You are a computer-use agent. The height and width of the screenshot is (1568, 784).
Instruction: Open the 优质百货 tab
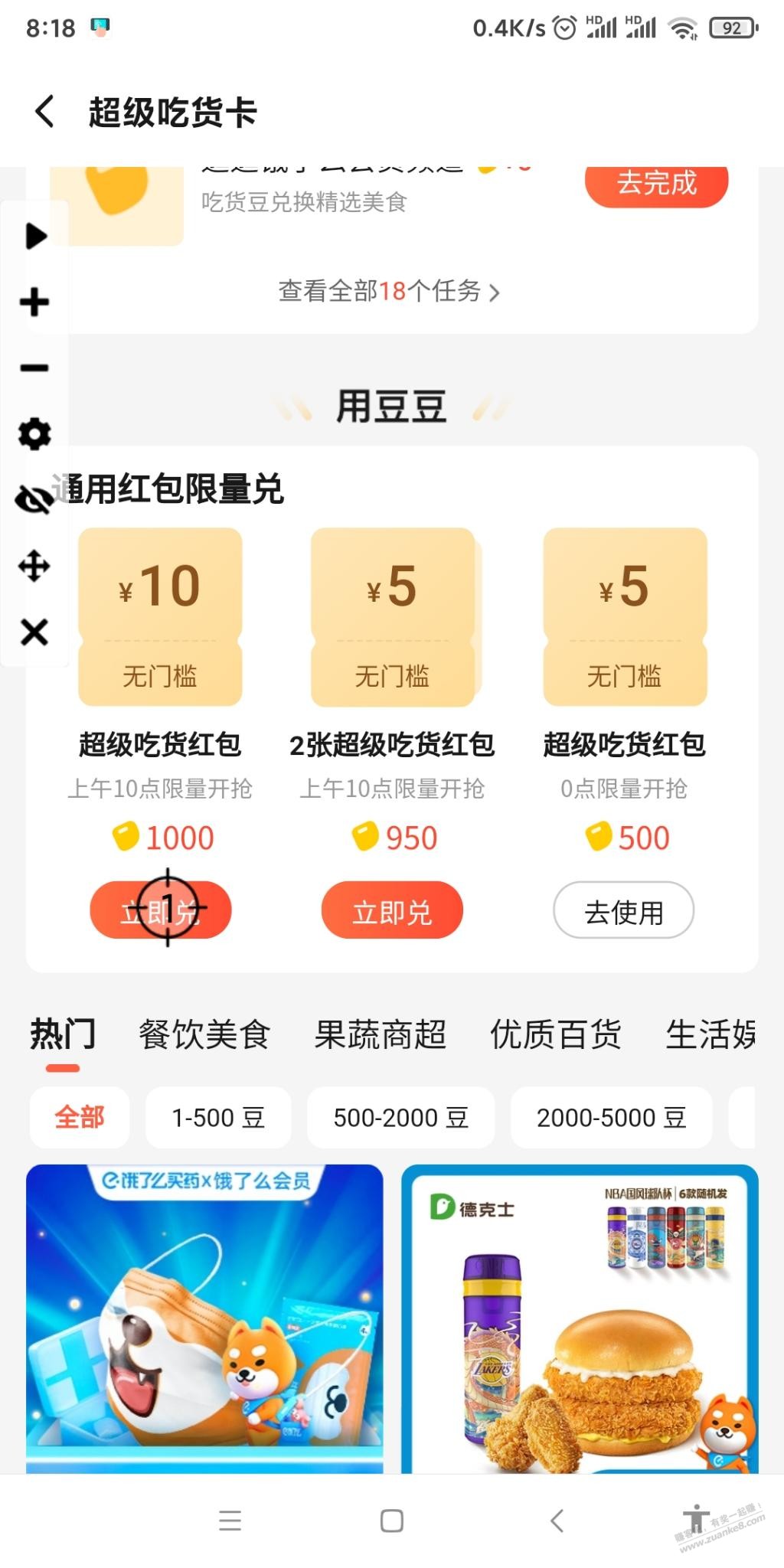pos(555,1035)
